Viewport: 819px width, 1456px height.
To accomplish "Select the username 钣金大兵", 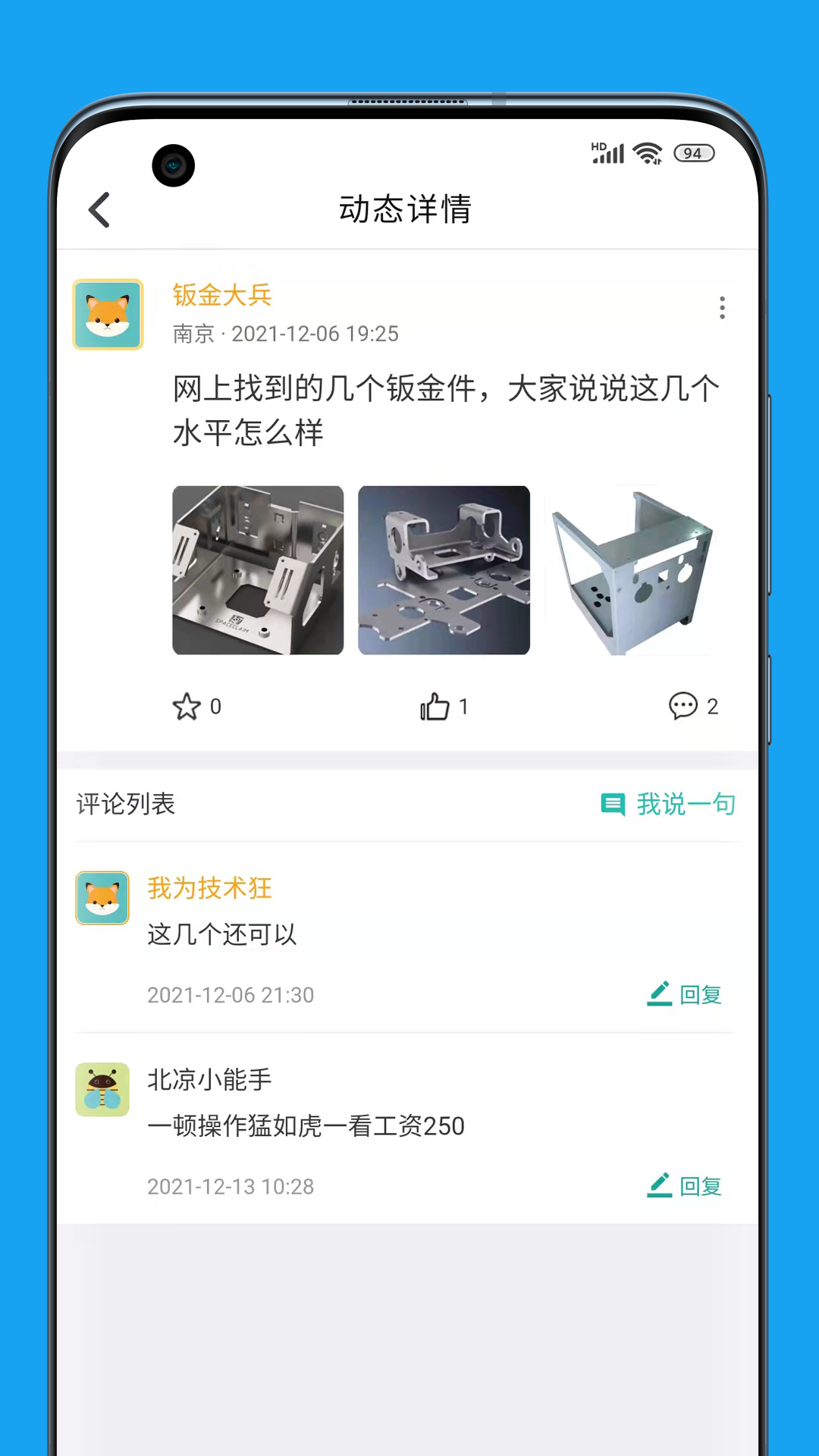I will coord(221,296).
